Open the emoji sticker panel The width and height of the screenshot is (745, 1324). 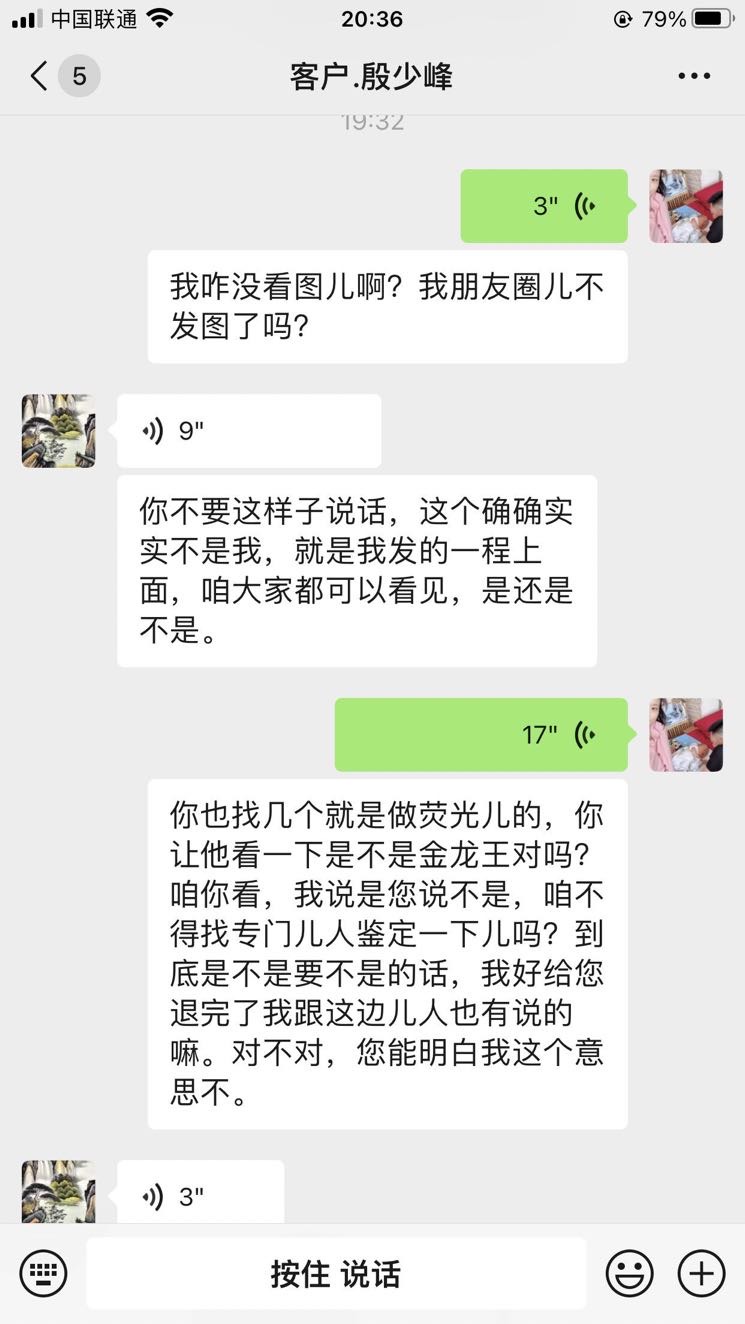click(x=629, y=1274)
